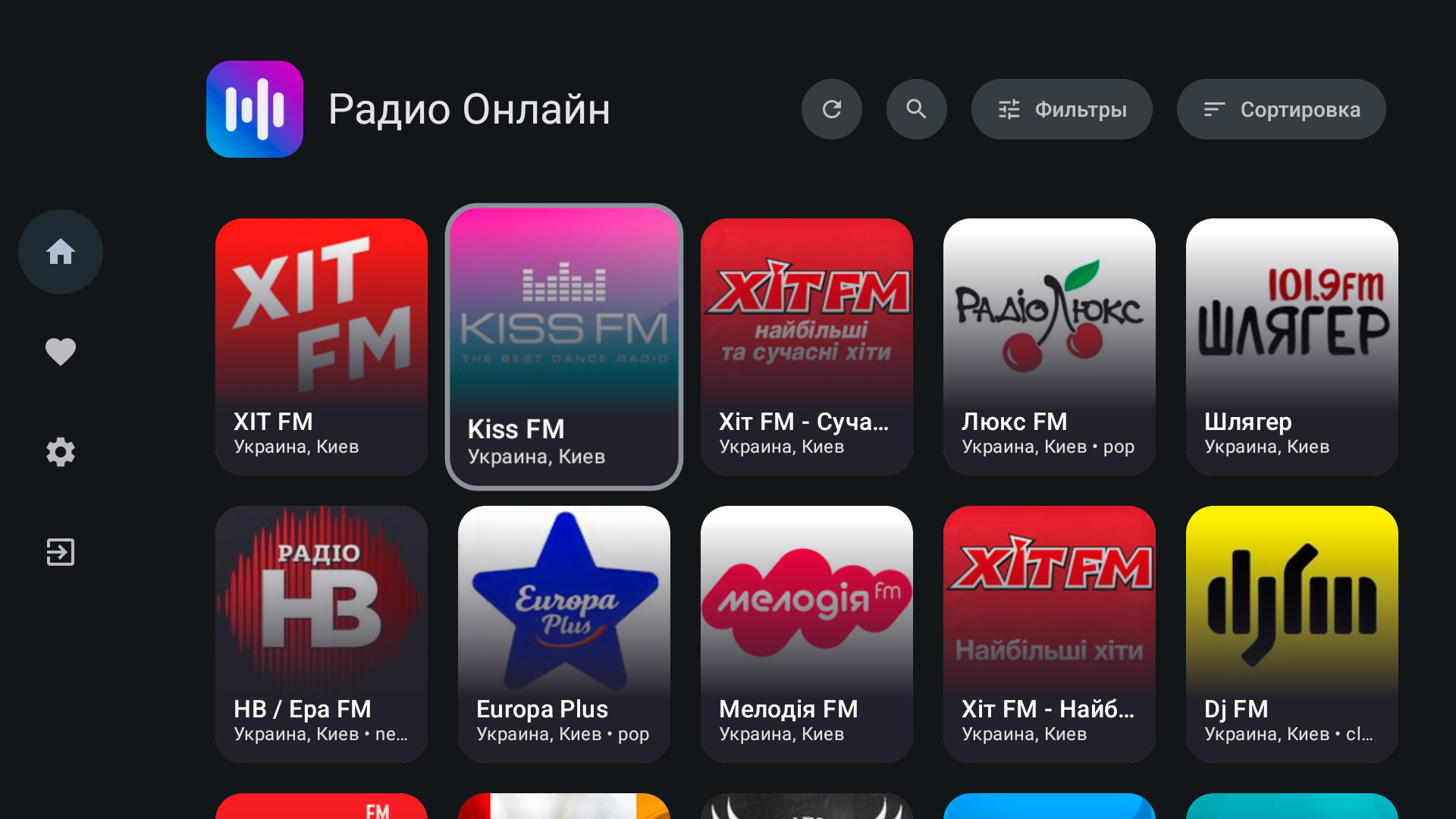The width and height of the screenshot is (1456, 819).
Task: Tap the exit icon in the sidebar
Action: 61,552
